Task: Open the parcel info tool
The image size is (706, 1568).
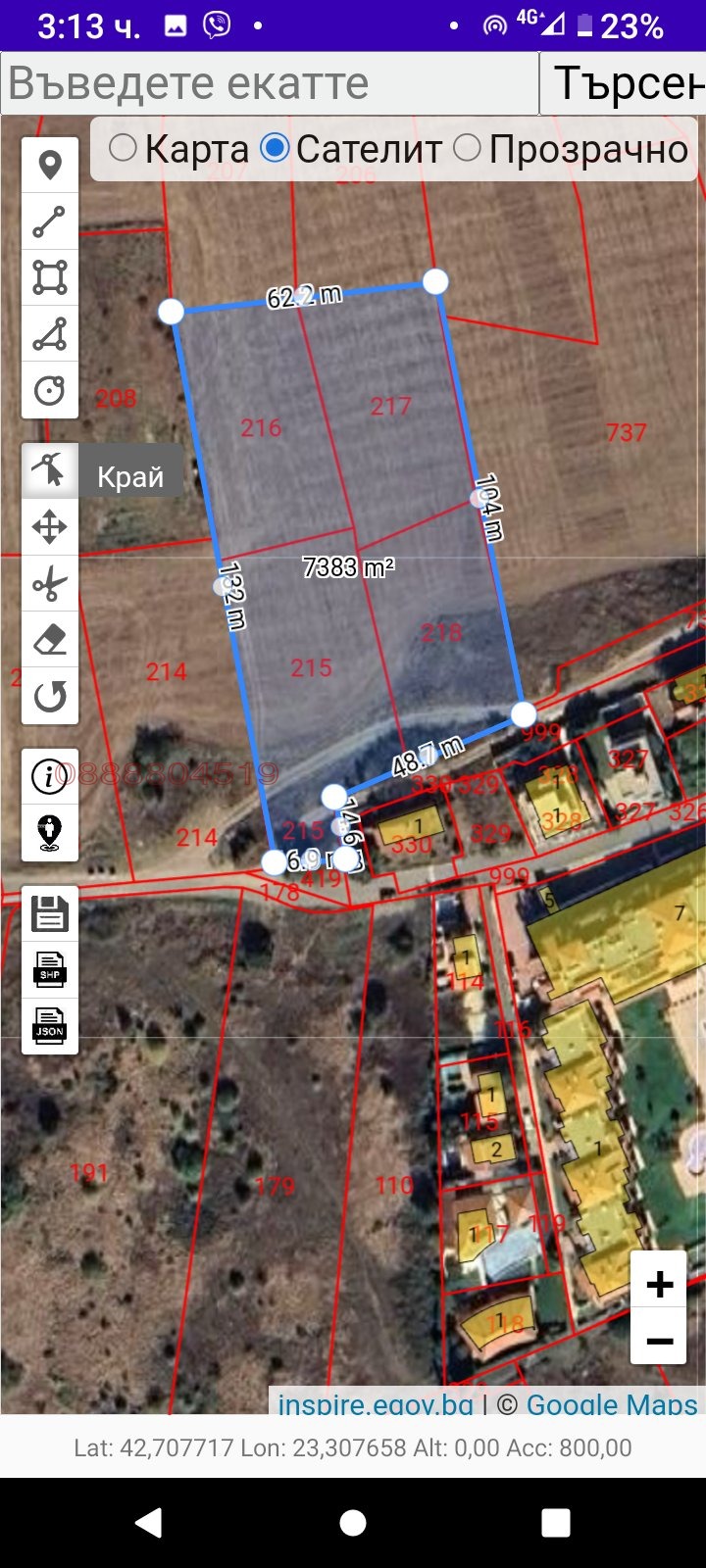Action: pyautogui.click(x=50, y=777)
